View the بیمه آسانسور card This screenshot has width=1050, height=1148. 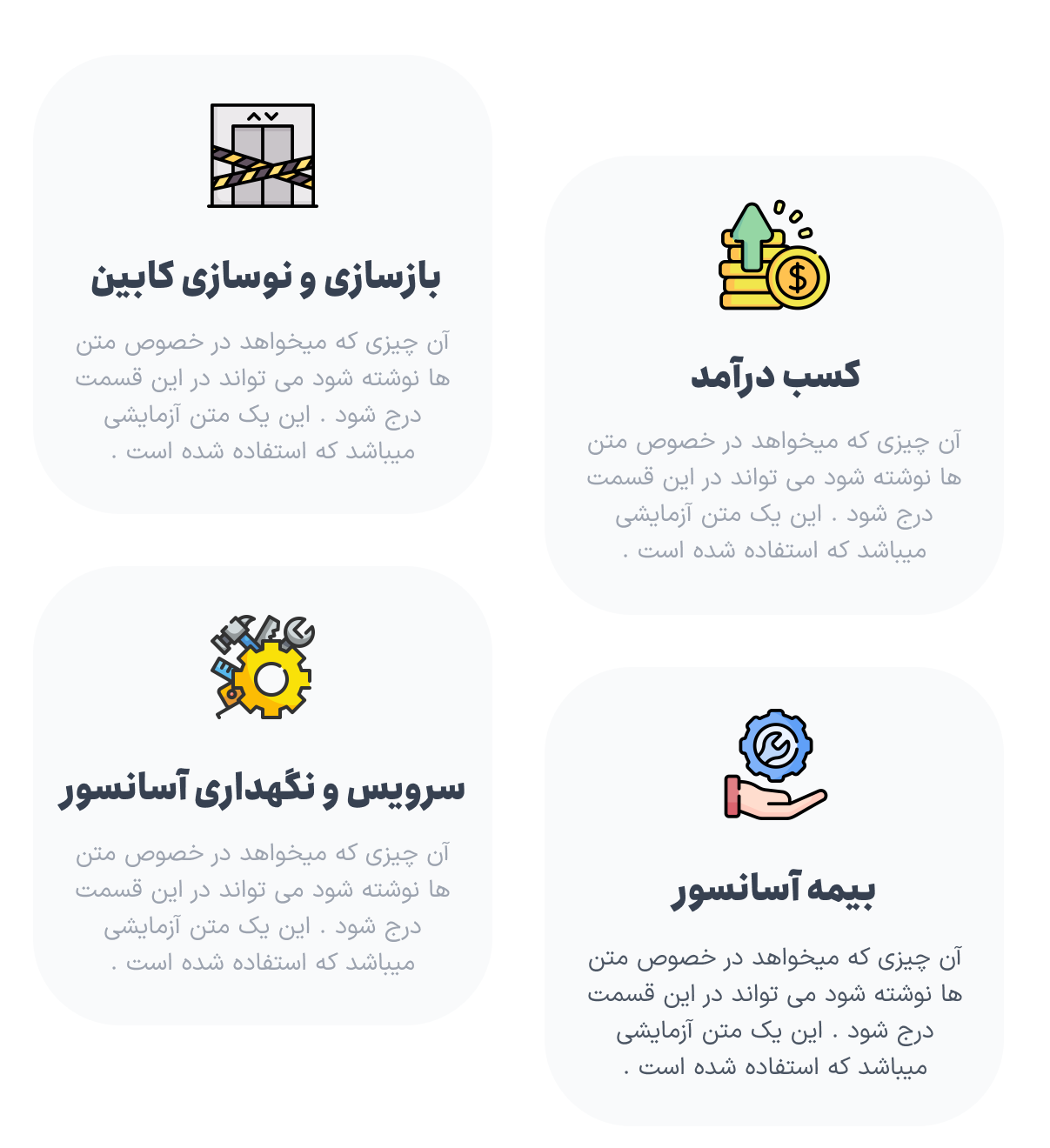coord(774,897)
